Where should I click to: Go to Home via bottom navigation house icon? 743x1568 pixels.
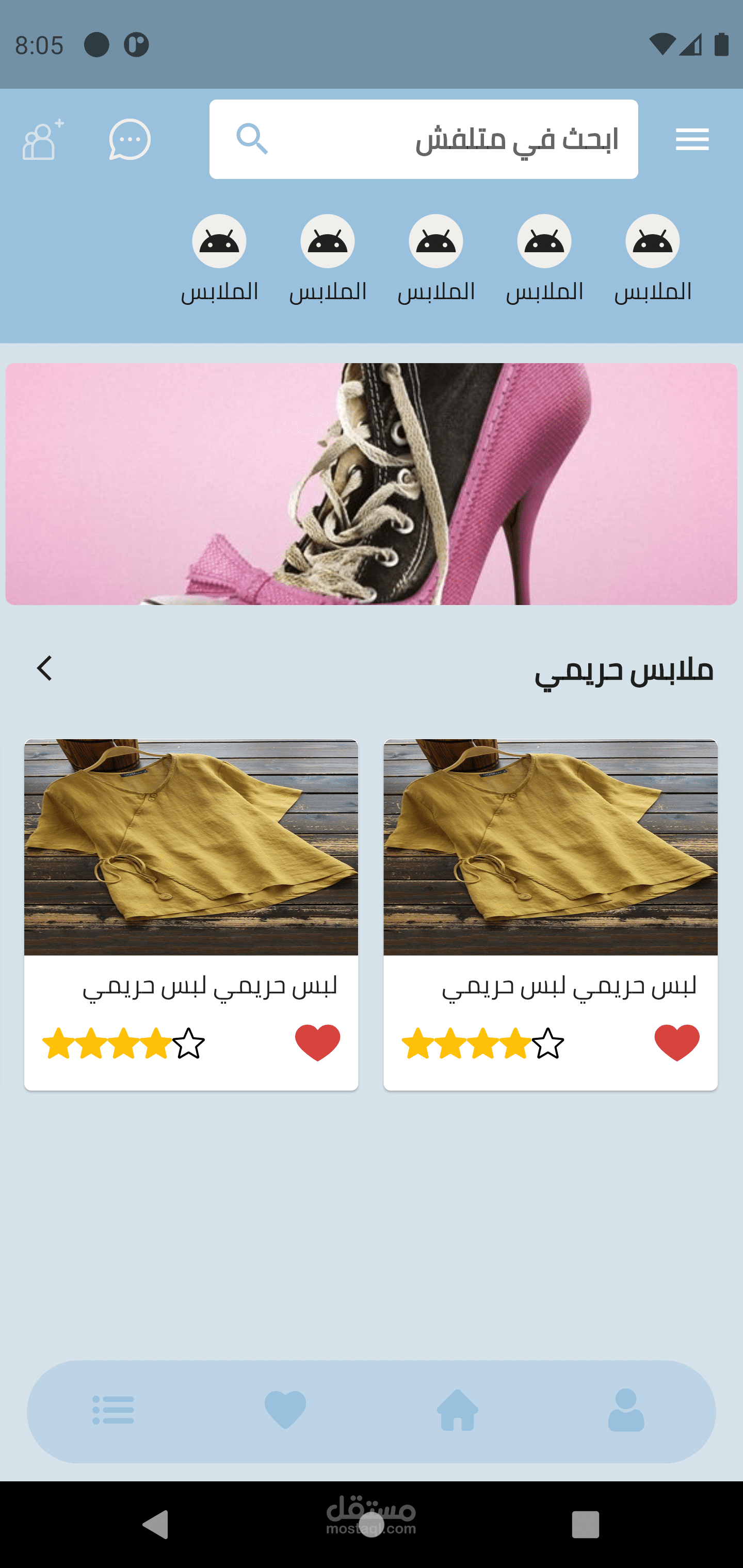click(456, 1412)
